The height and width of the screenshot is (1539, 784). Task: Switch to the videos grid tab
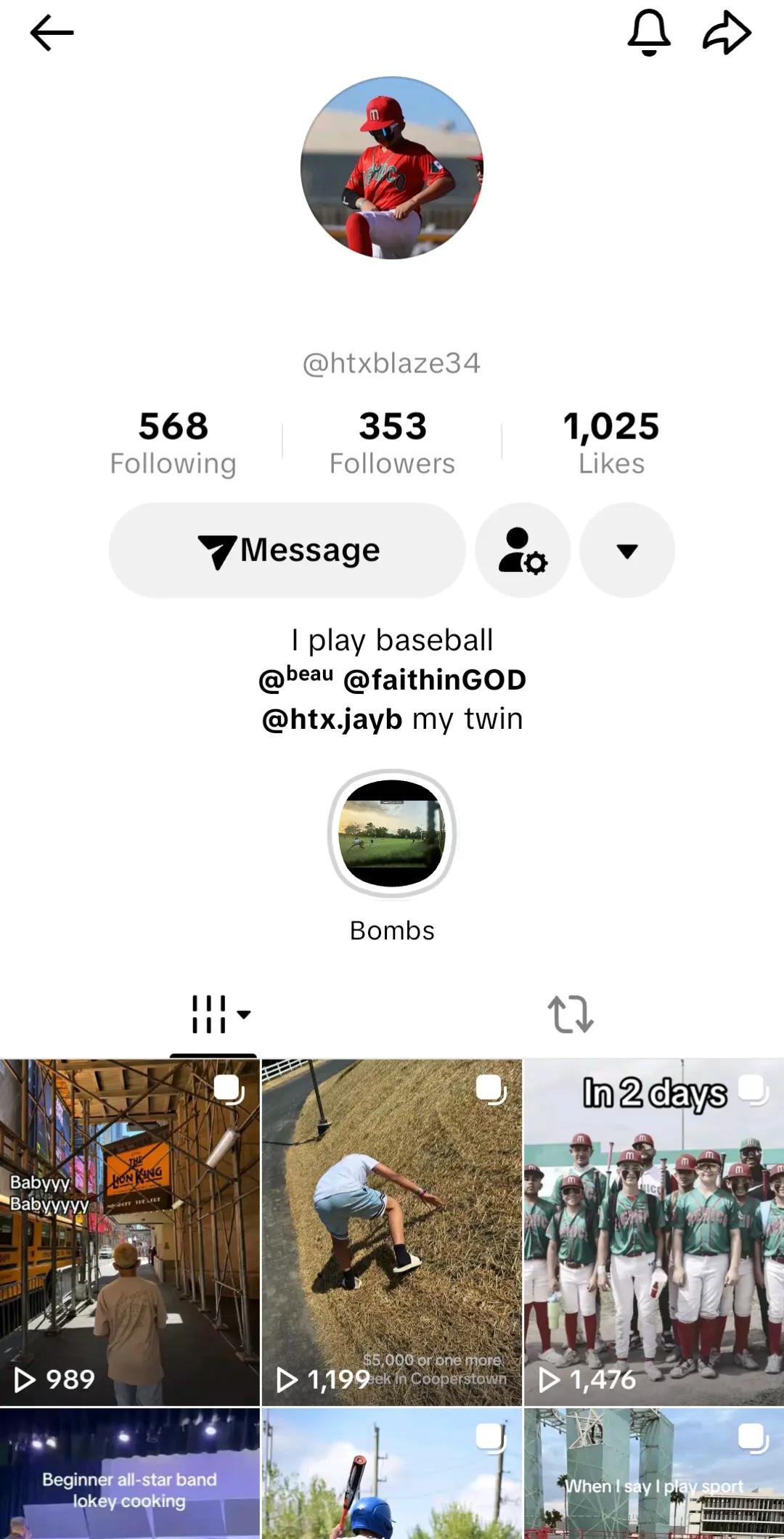pyautogui.click(x=213, y=1014)
